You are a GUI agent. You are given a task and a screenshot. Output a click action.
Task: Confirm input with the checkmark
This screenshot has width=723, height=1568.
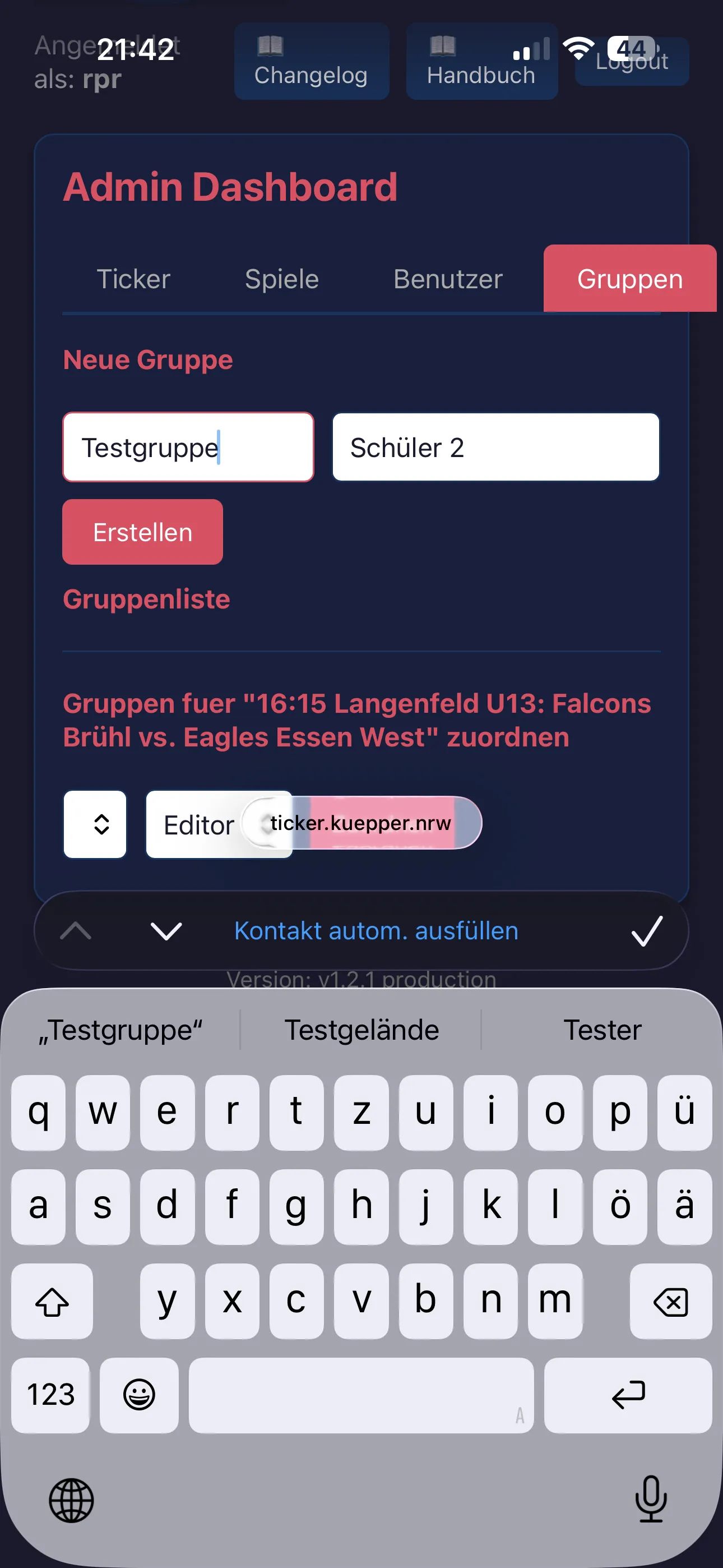click(x=646, y=931)
